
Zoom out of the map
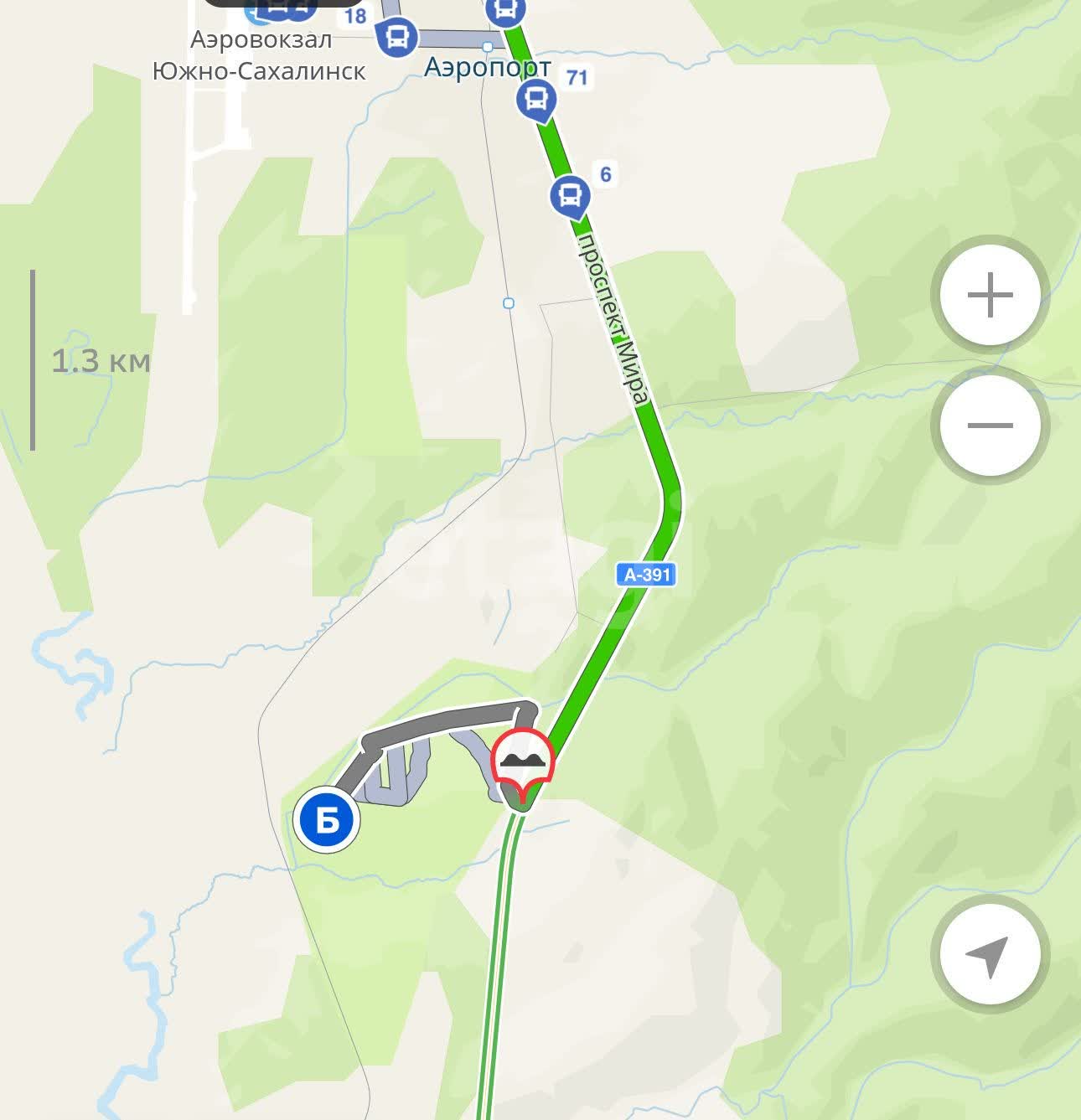[990, 426]
